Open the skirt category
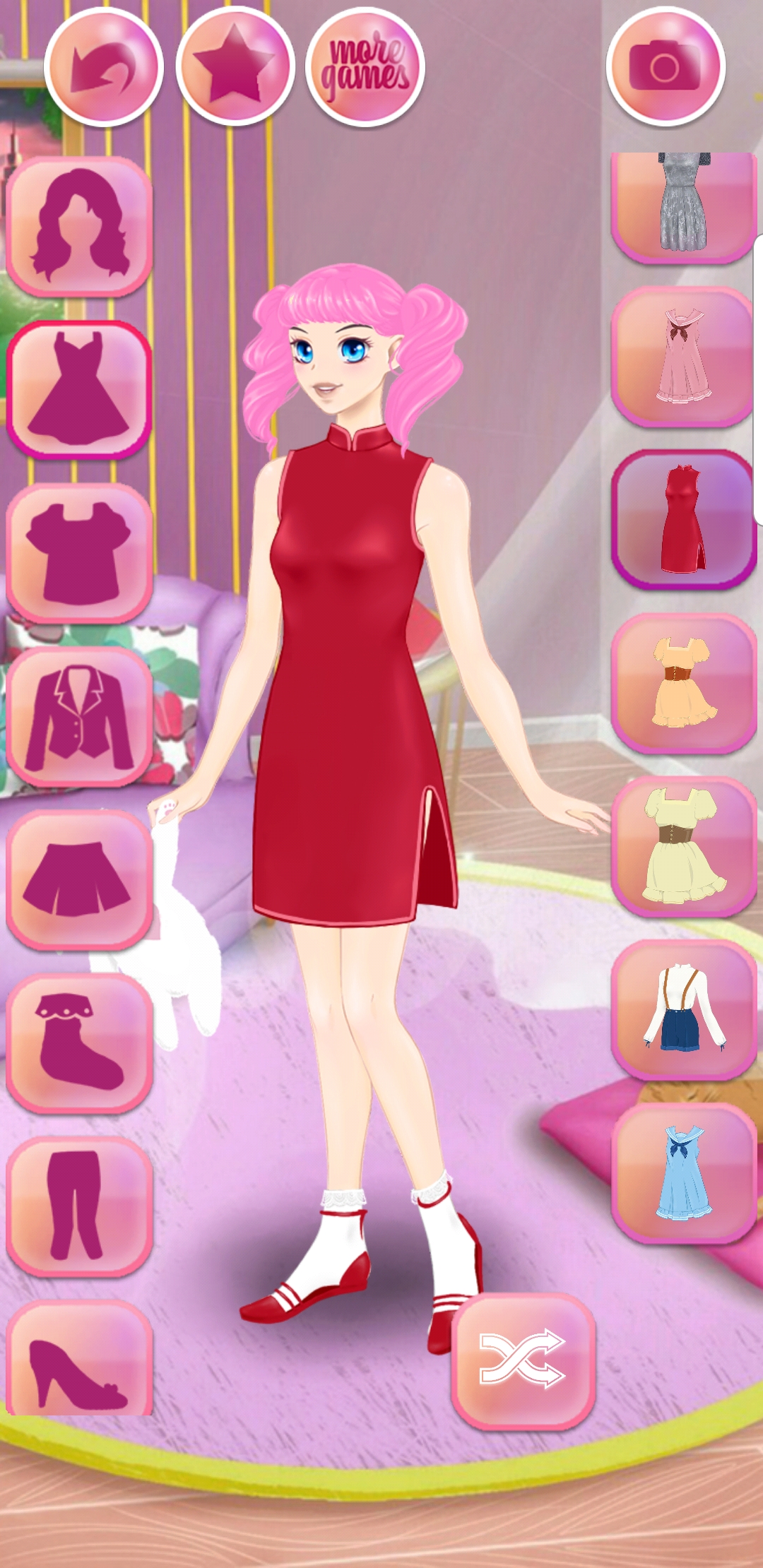 [x=79, y=879]
